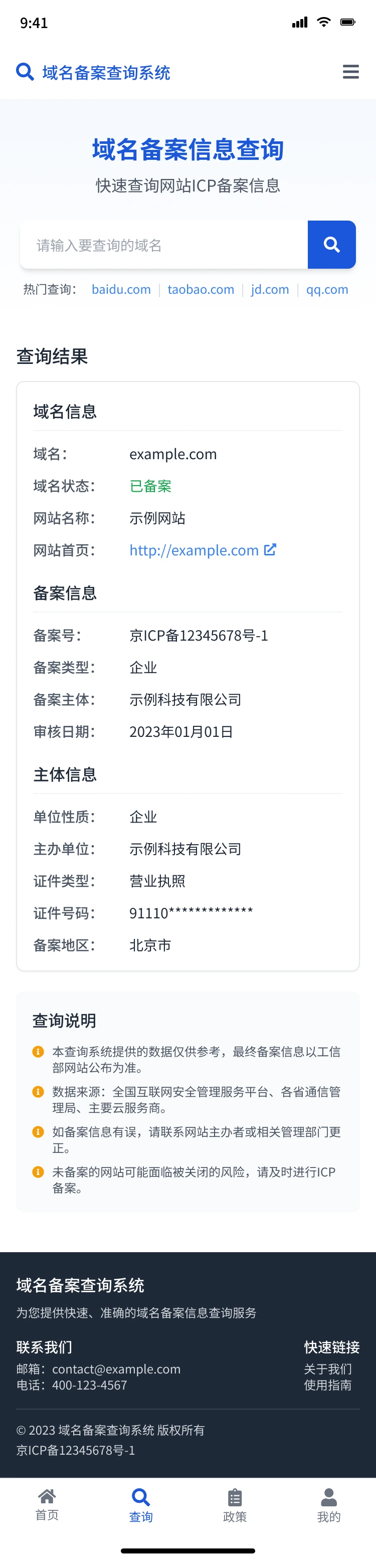Open the 使用指南 link

tap(327, 1385)
